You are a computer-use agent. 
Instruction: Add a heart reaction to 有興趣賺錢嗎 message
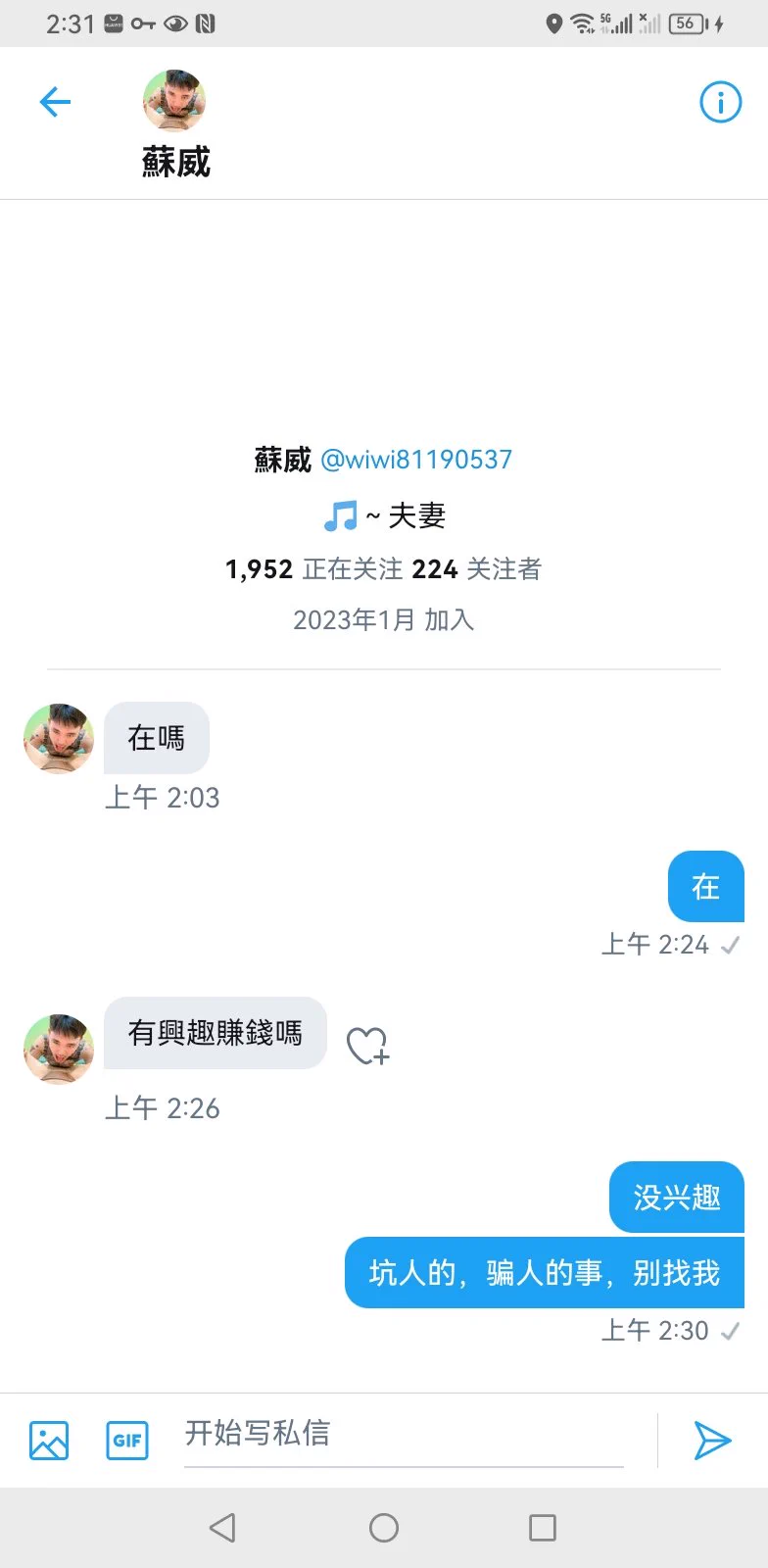pyautogui.click(x=368, y=1046)
